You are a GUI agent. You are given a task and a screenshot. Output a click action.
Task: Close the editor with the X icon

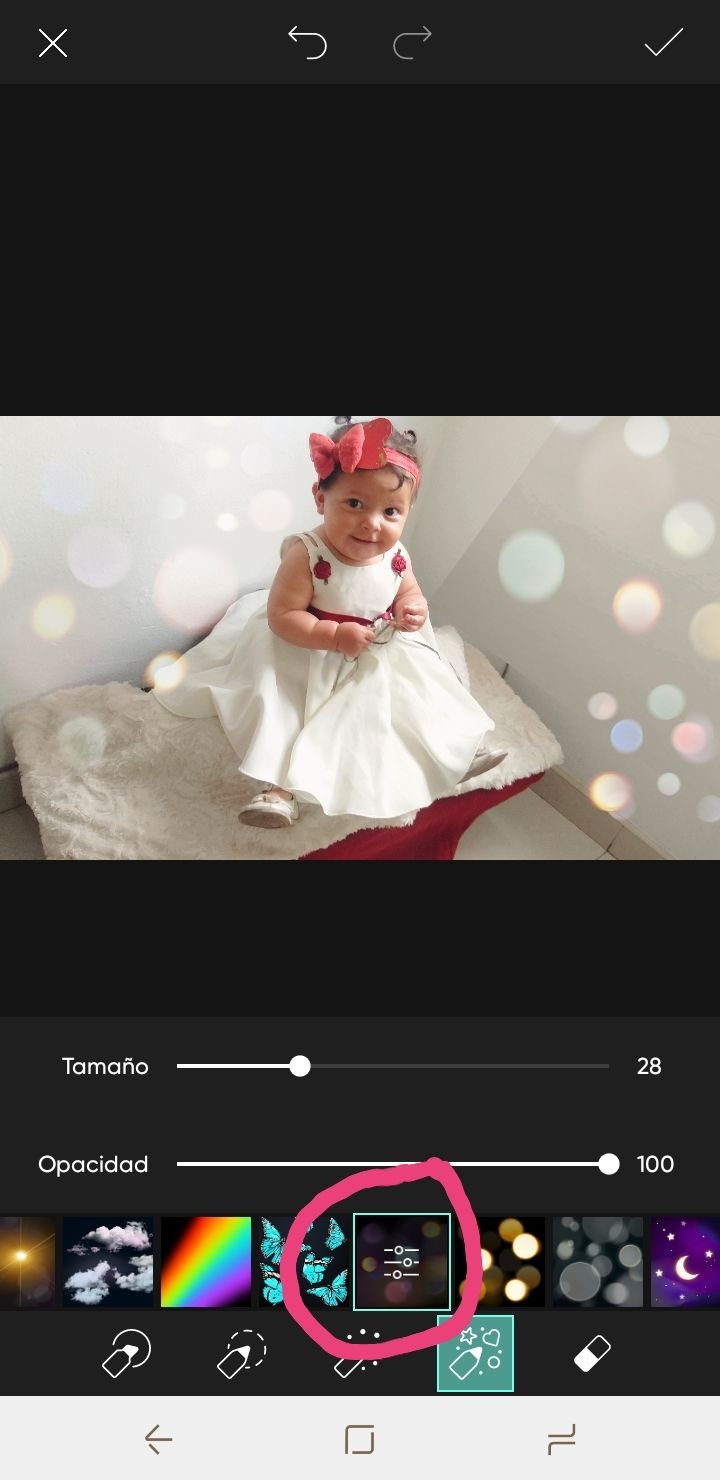click(53, 43)
